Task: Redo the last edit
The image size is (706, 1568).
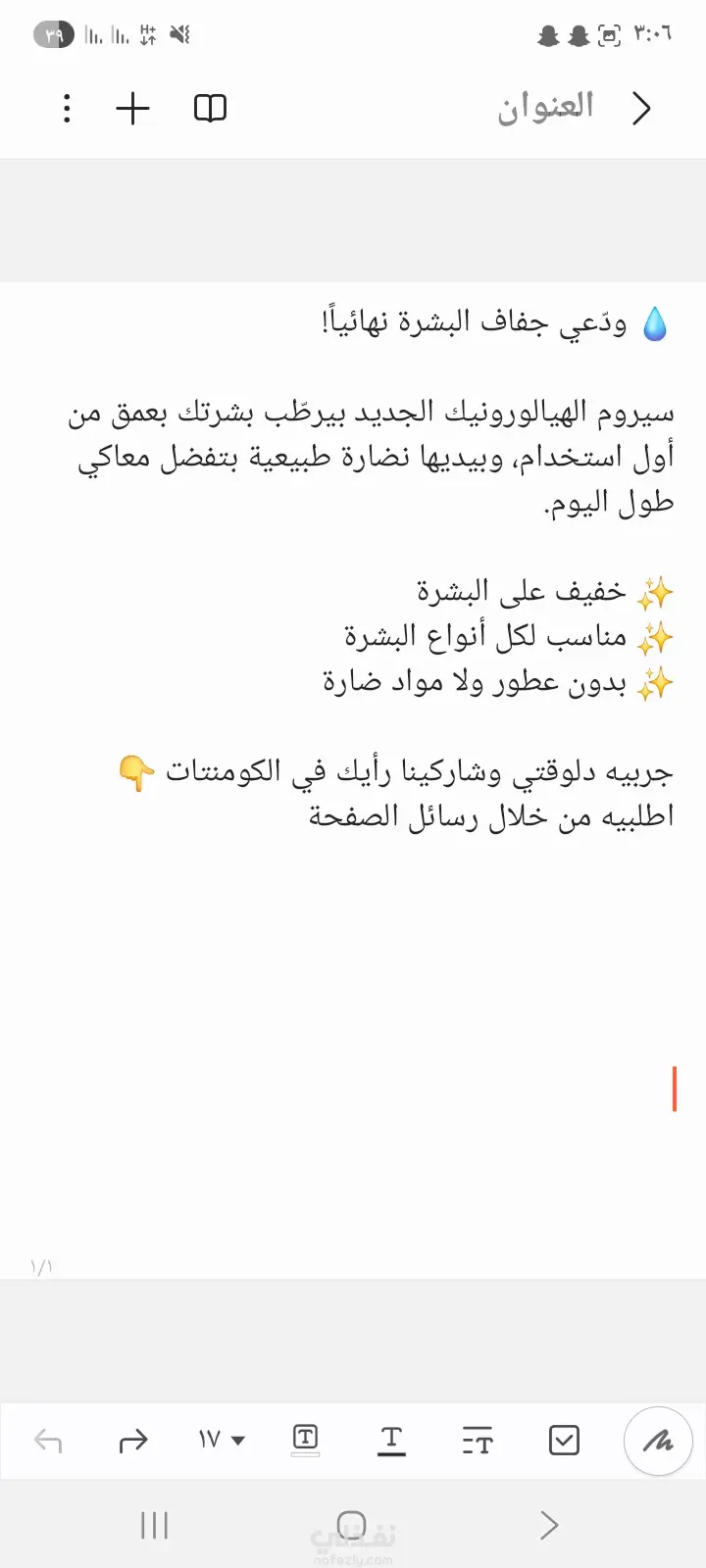Action: click(132, 1441)
